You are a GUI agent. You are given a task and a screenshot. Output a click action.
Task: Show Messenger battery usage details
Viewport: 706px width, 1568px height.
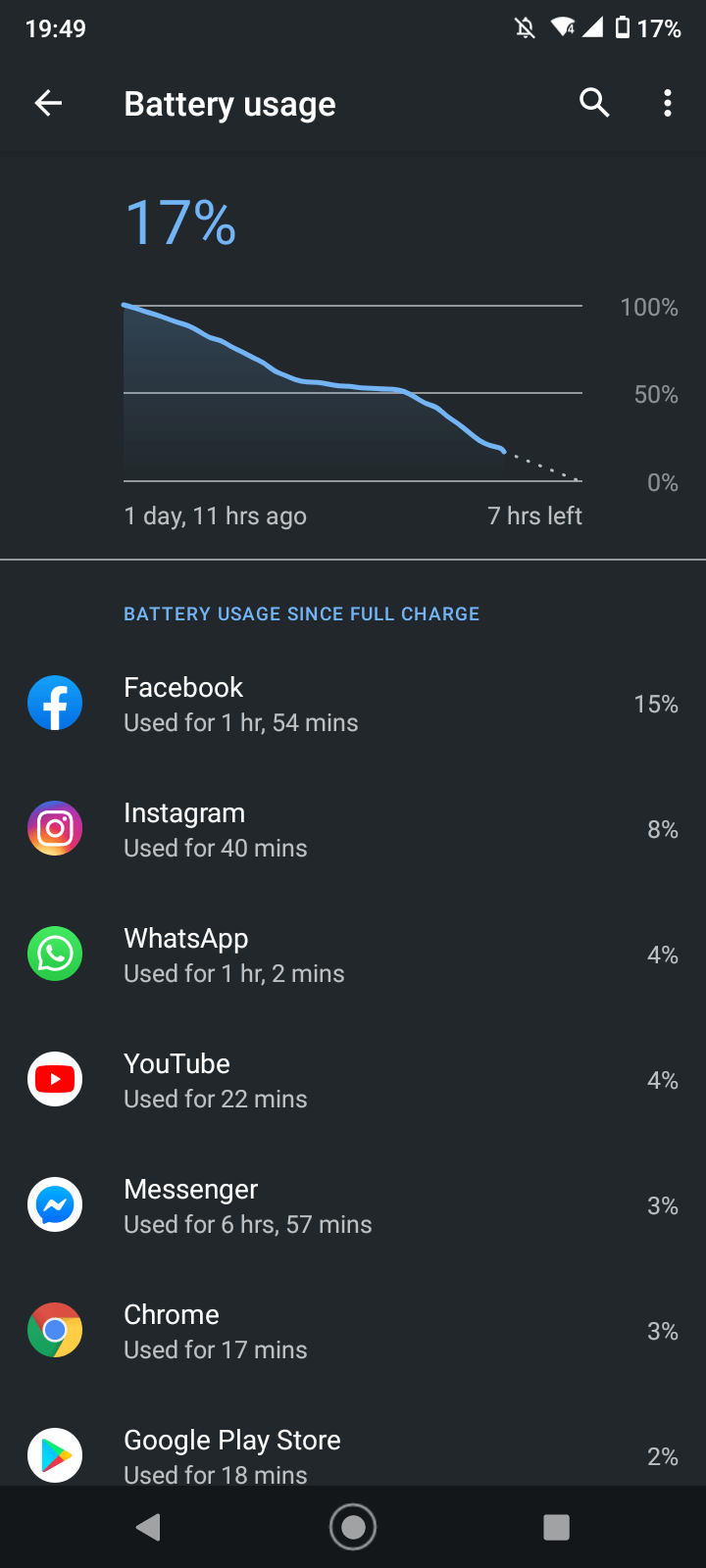tap(353, 1205)
